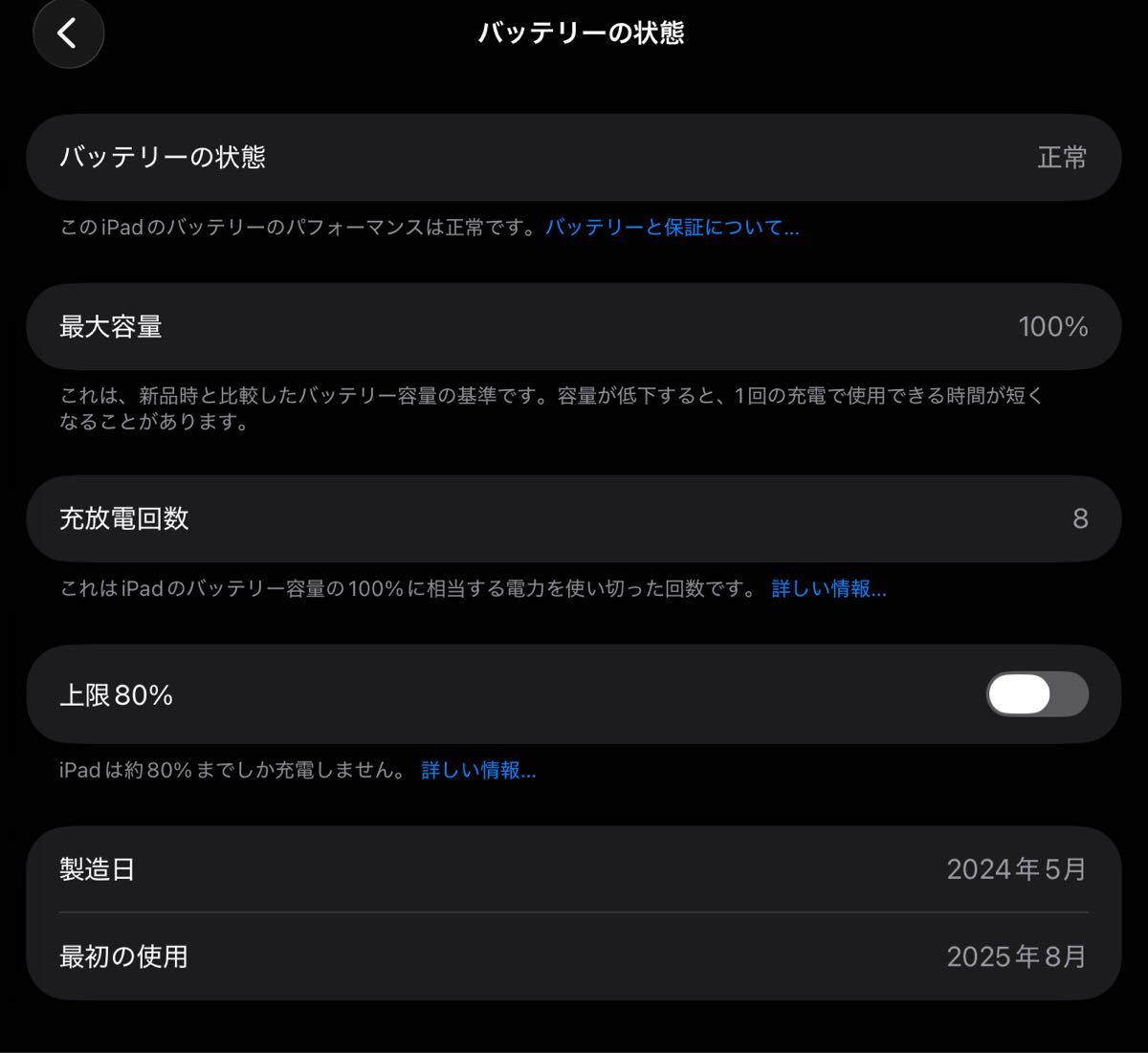Open the バッテリーと保証について link
Screen dimensions: 1148x1053
click(x=672, y=228)
